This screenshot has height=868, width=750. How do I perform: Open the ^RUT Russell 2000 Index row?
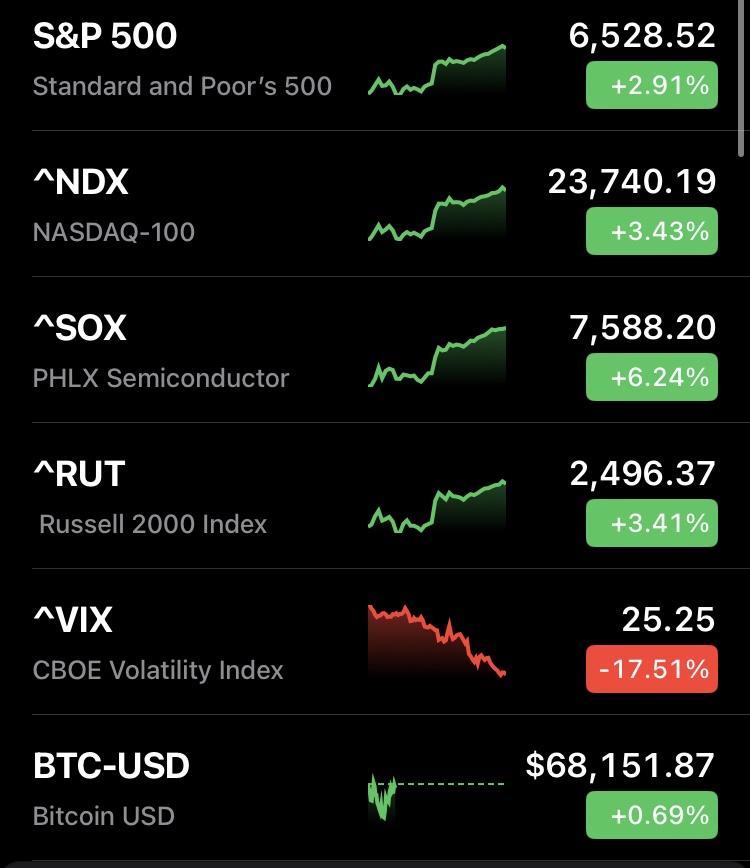pyautogui.click(x=180, y=498)
